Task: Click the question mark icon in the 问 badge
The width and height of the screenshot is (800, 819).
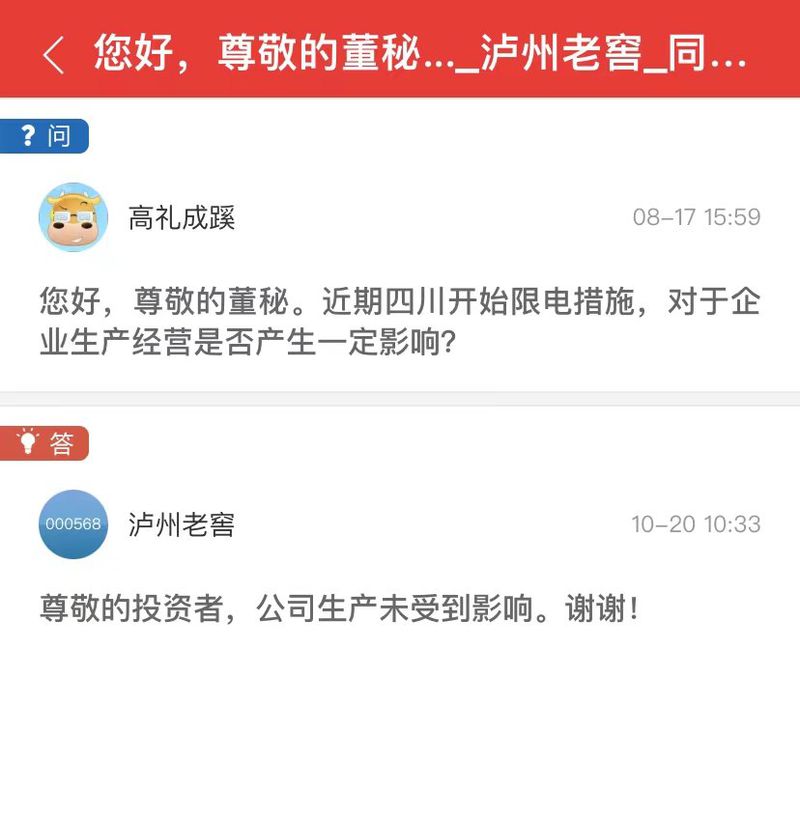Action: click(x=26, y=136)
